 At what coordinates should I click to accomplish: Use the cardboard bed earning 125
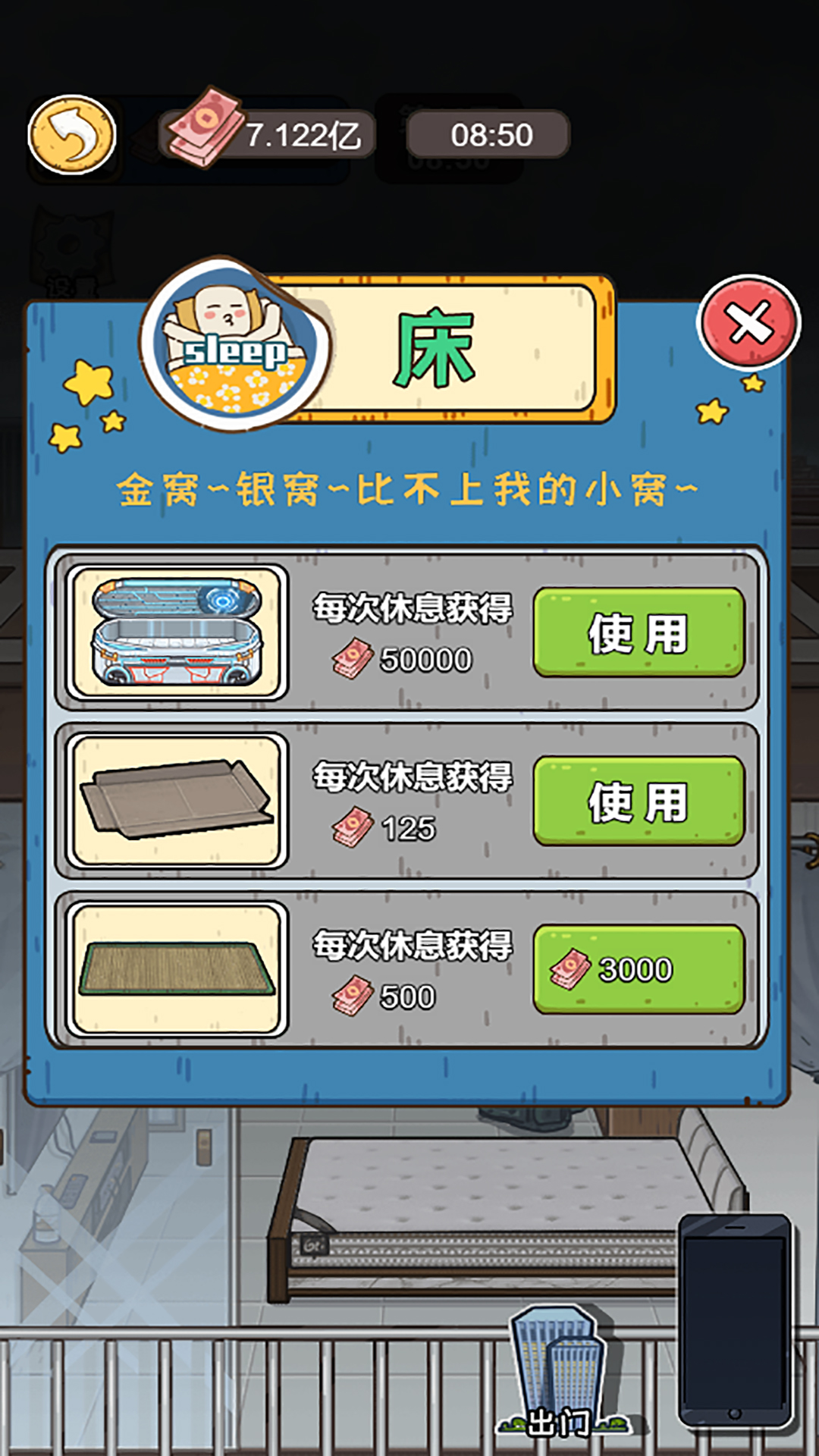pos(639,801)
